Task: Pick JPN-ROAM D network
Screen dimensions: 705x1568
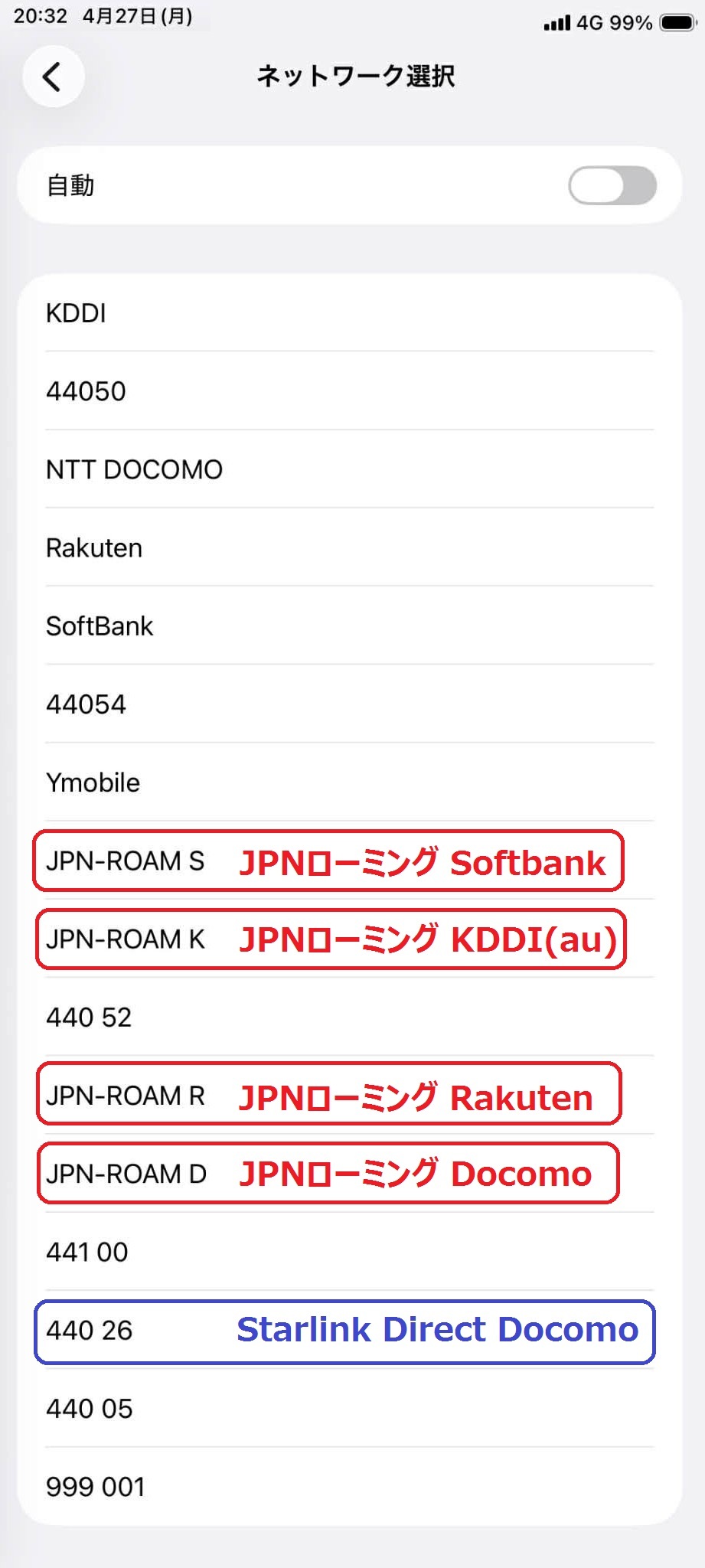Action: click(349, 1174)
